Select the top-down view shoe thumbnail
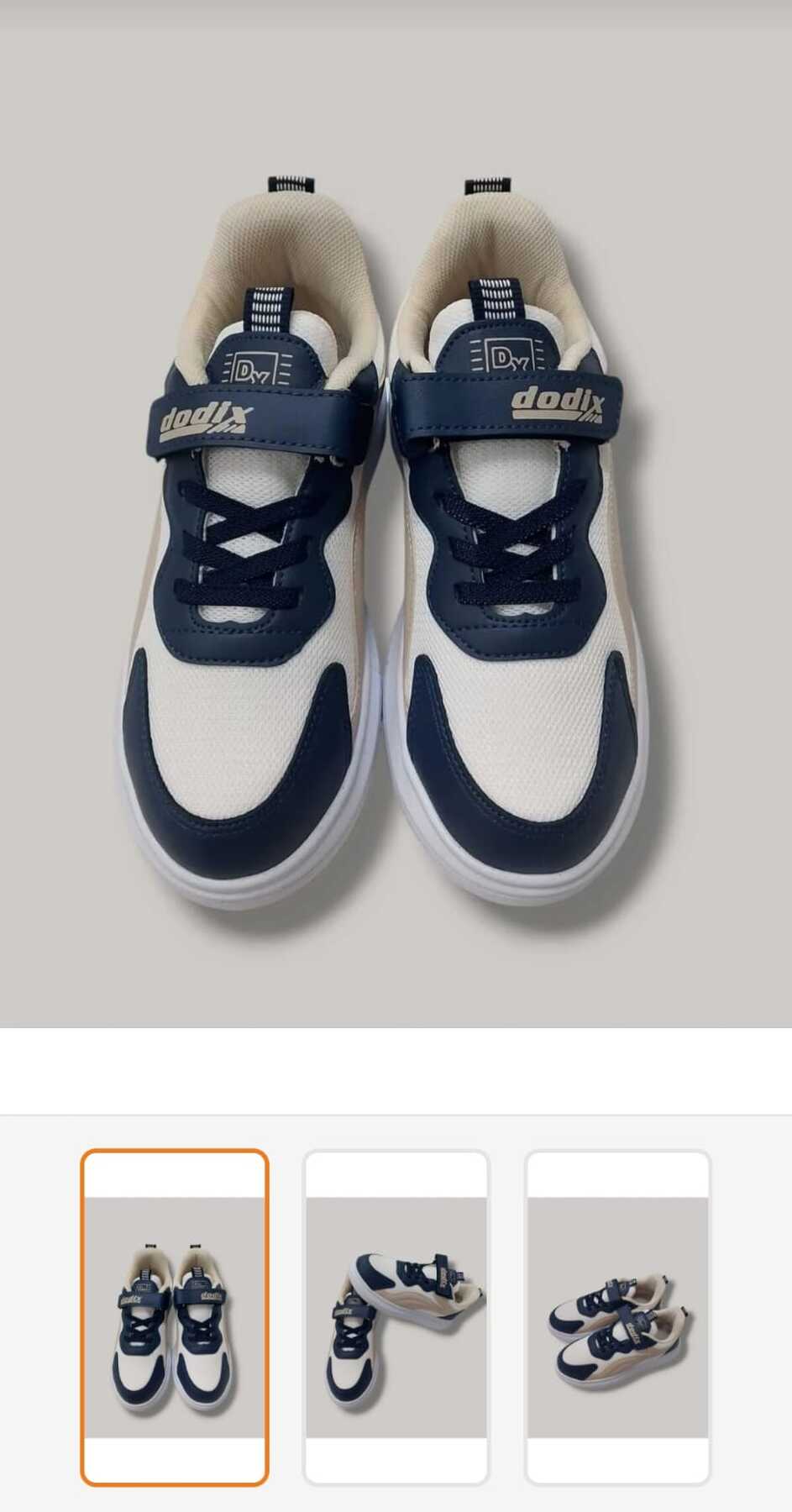Image resolution: width=792 pixels, height=1512 pixels. 175,1316
